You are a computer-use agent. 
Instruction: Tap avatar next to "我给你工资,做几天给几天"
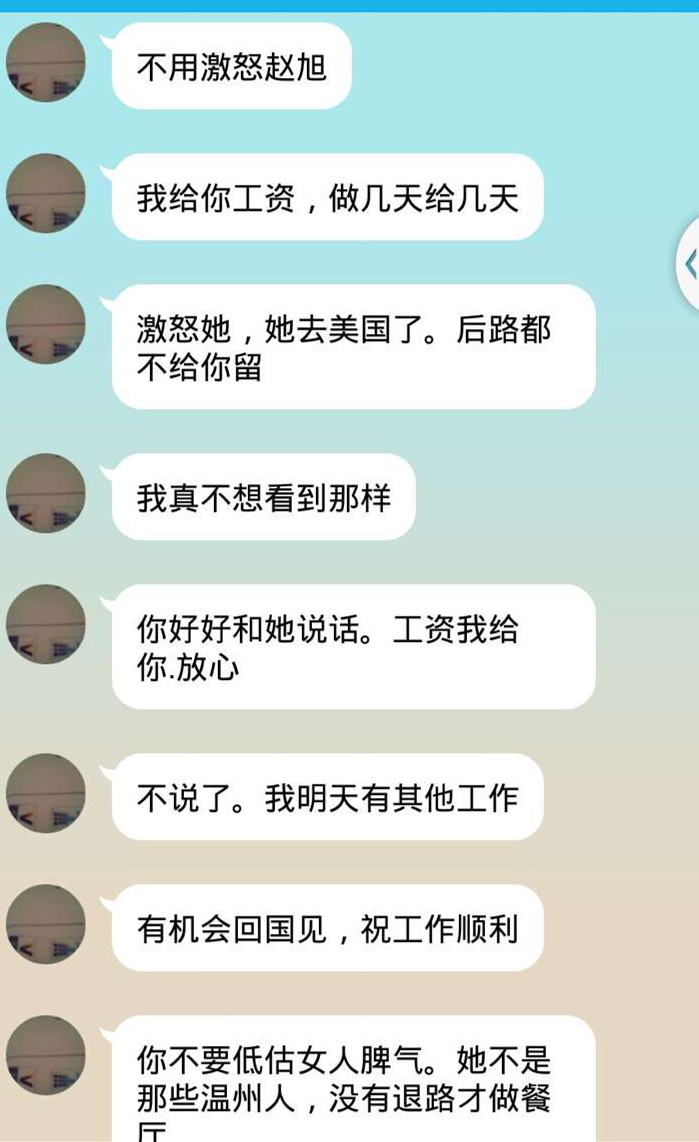click(46, 194)
